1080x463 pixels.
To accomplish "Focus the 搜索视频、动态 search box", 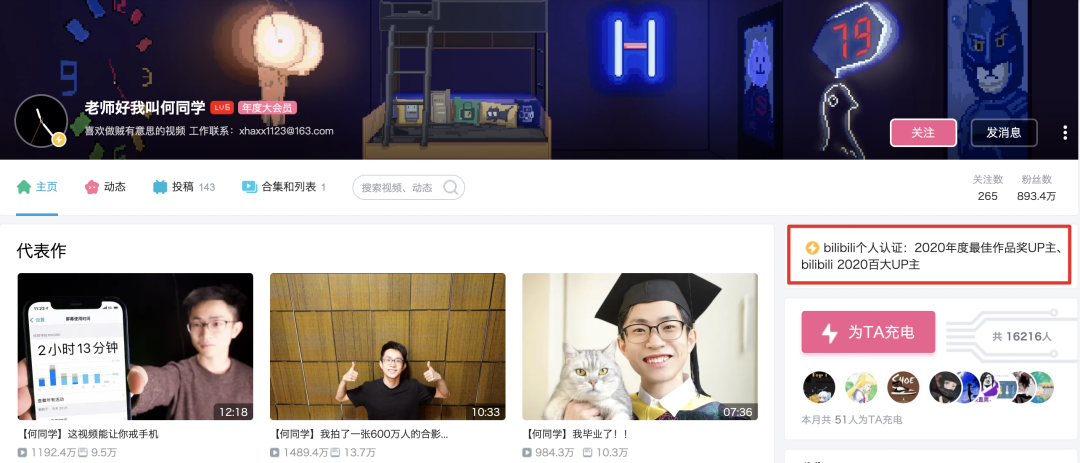I will [x=396, y=187].
